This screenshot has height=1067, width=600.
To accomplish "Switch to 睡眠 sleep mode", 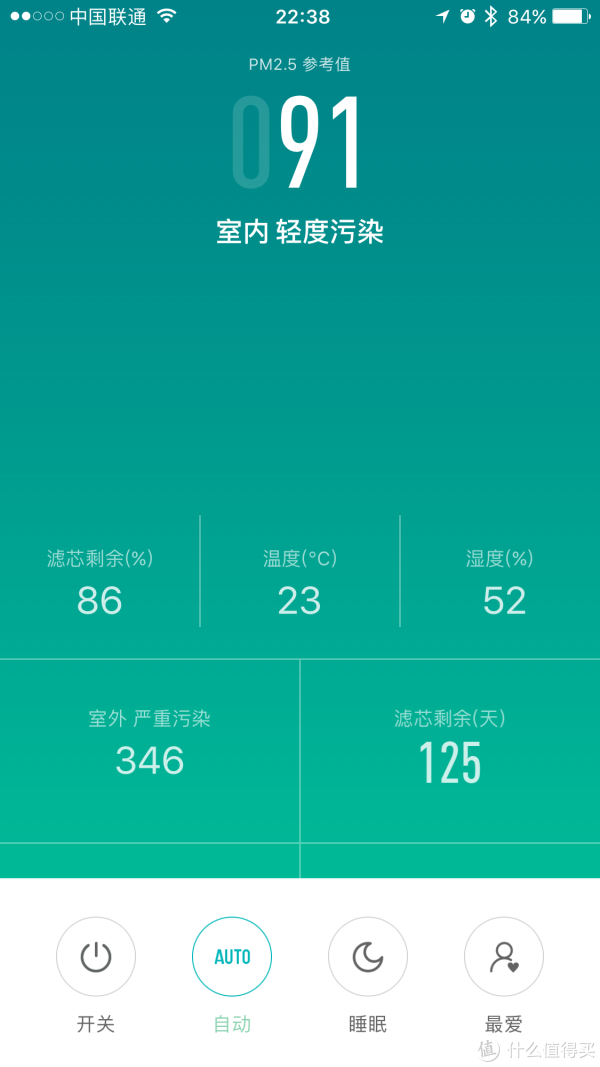I will [368, 956].
